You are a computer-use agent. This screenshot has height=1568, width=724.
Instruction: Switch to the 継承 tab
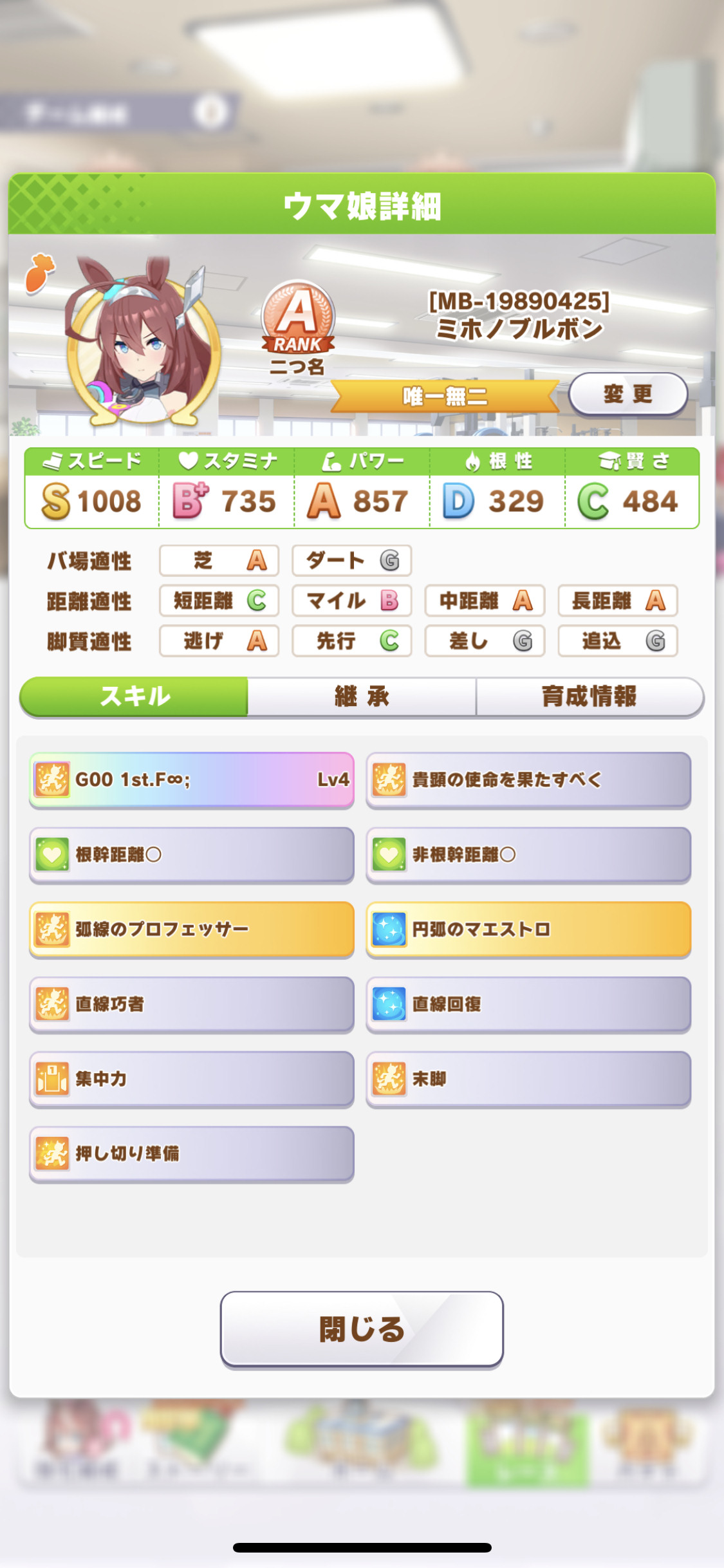362,696
